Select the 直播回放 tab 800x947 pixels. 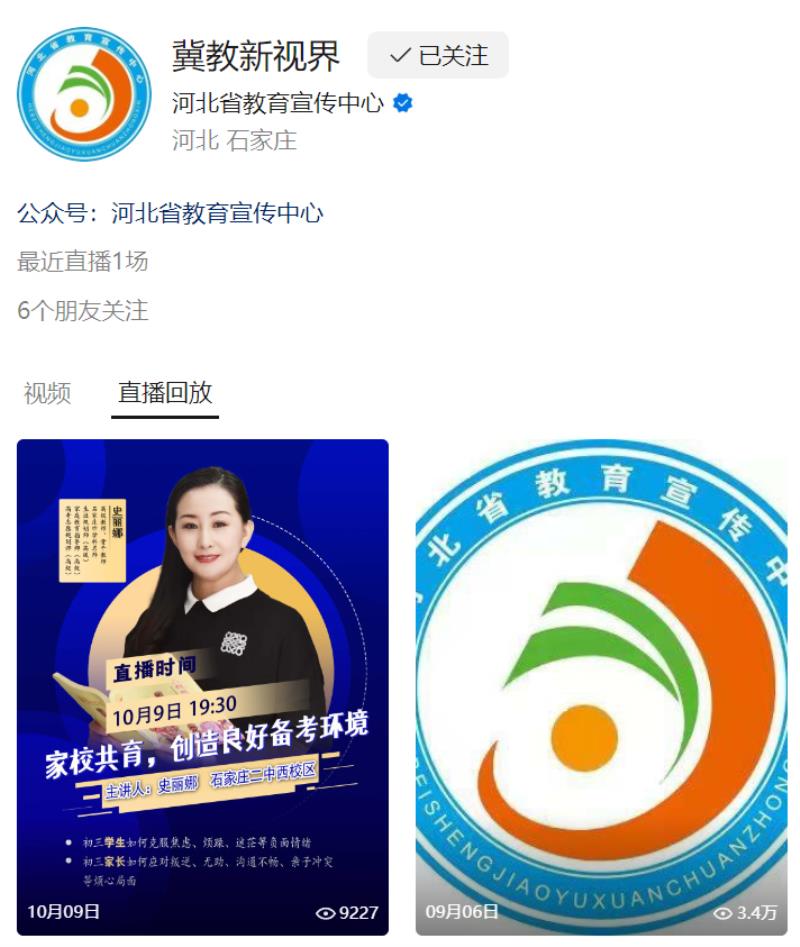(165, 393)
